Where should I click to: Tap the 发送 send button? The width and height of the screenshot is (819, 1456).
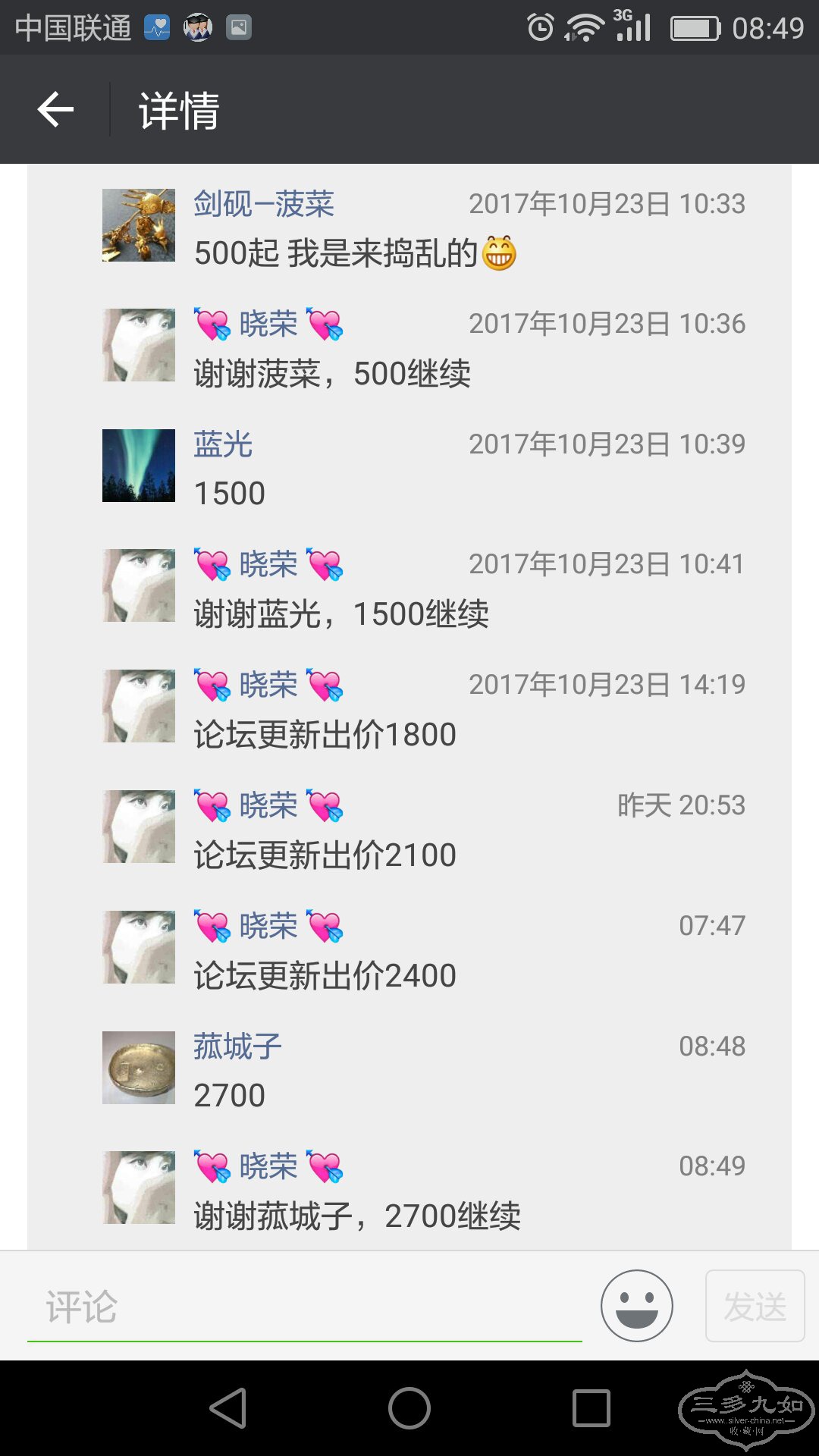[x=755, y=1306]
